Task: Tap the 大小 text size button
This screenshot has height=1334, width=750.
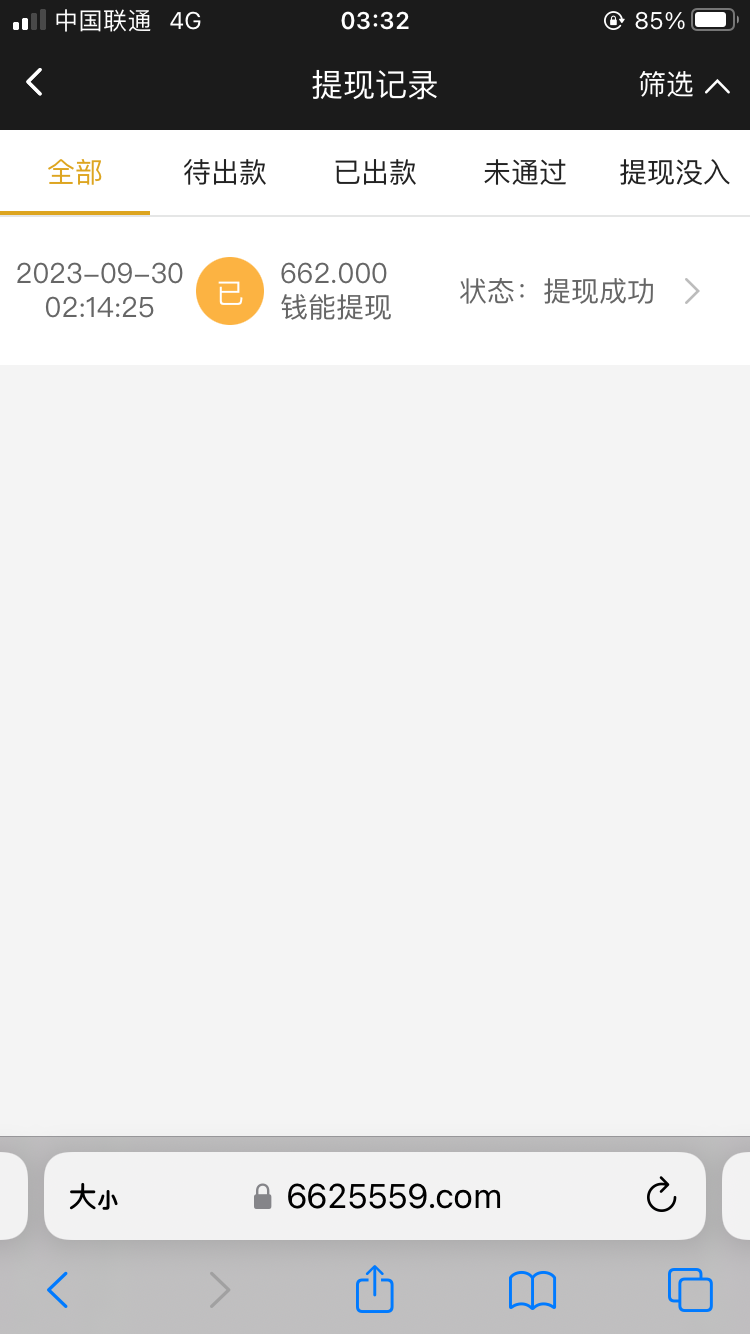Action: coord(93,1197)
